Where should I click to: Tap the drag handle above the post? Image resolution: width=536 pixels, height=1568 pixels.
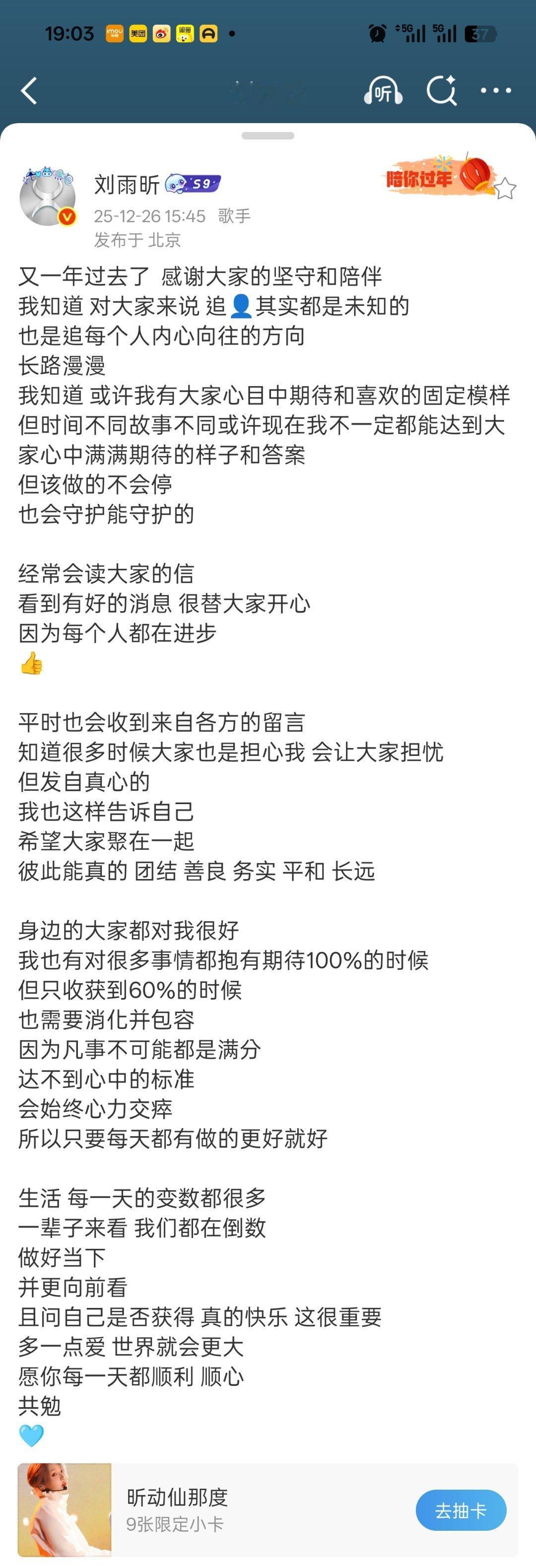[x=268, y=135]
